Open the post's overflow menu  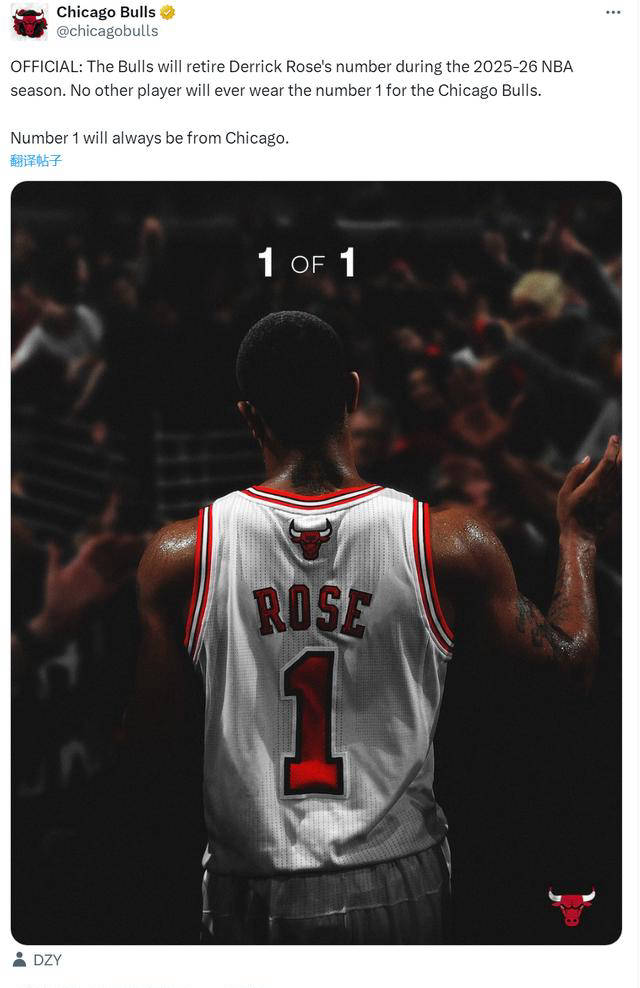613,12
